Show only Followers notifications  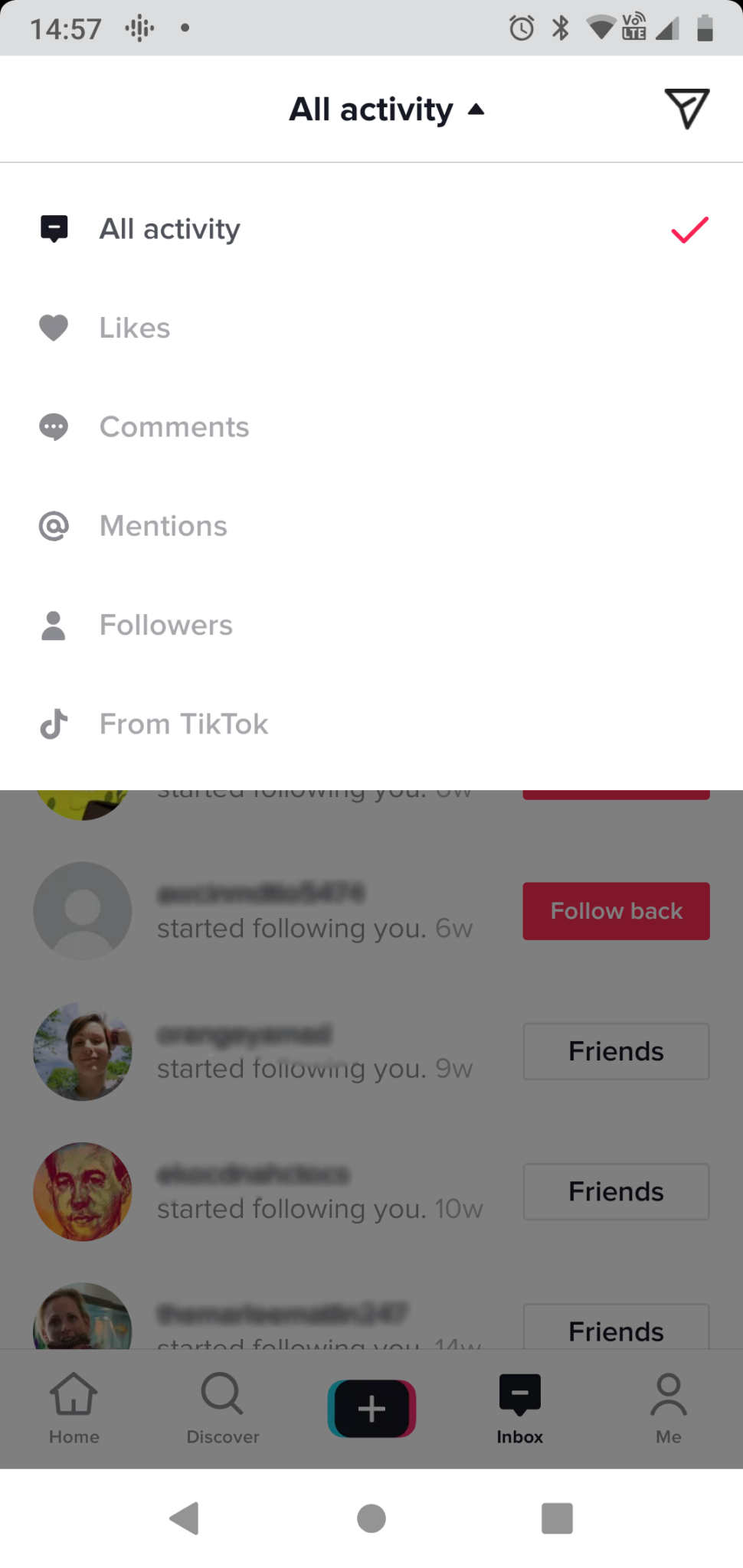point(165,626)
